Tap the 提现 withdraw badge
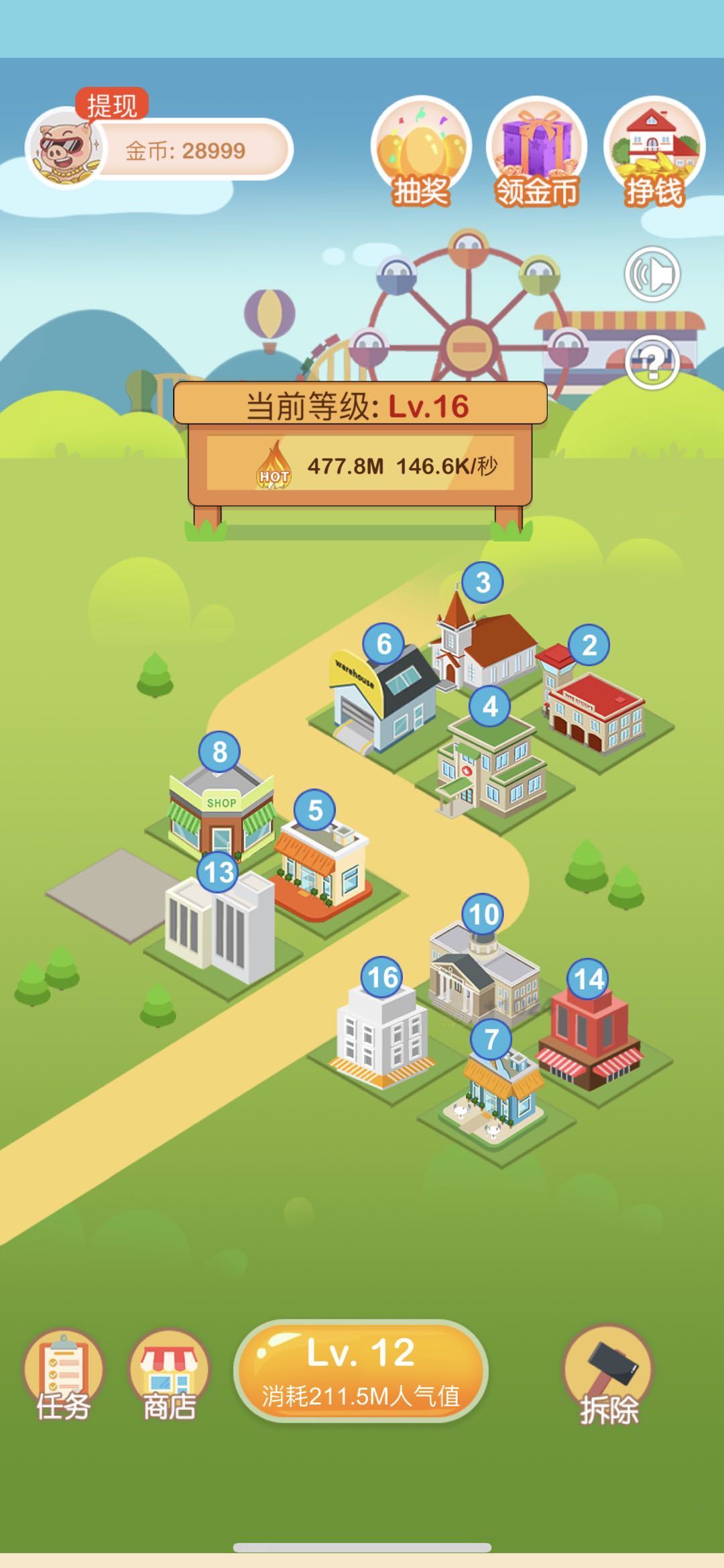 111,105
